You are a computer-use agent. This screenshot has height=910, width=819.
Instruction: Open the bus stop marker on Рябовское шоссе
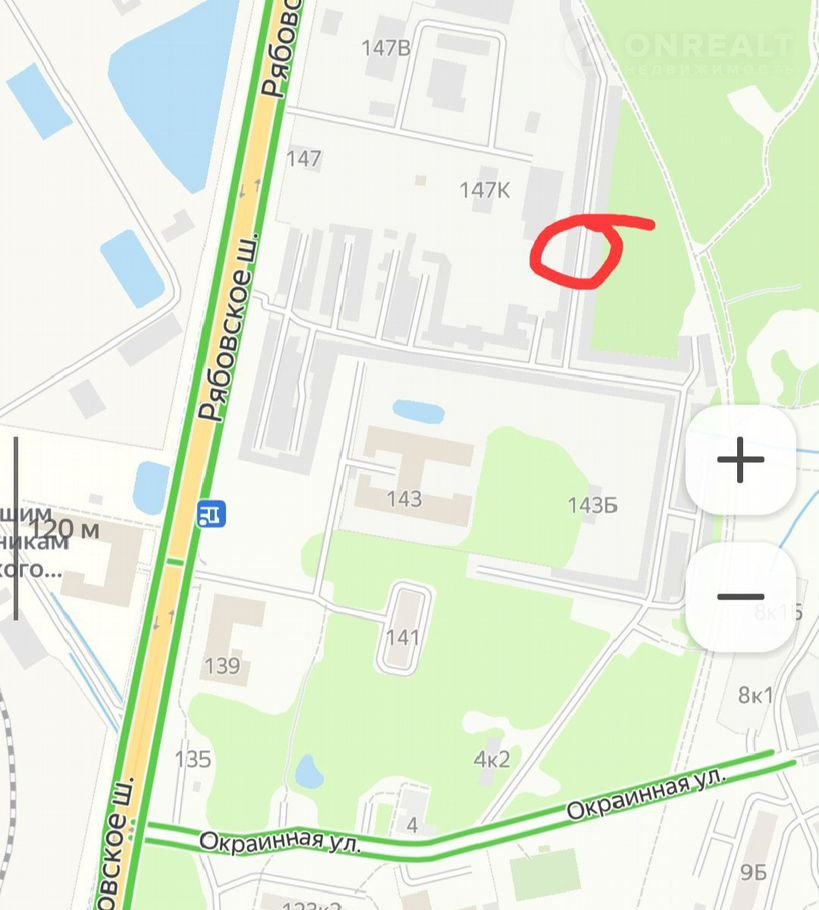click(x=212, y=514)
